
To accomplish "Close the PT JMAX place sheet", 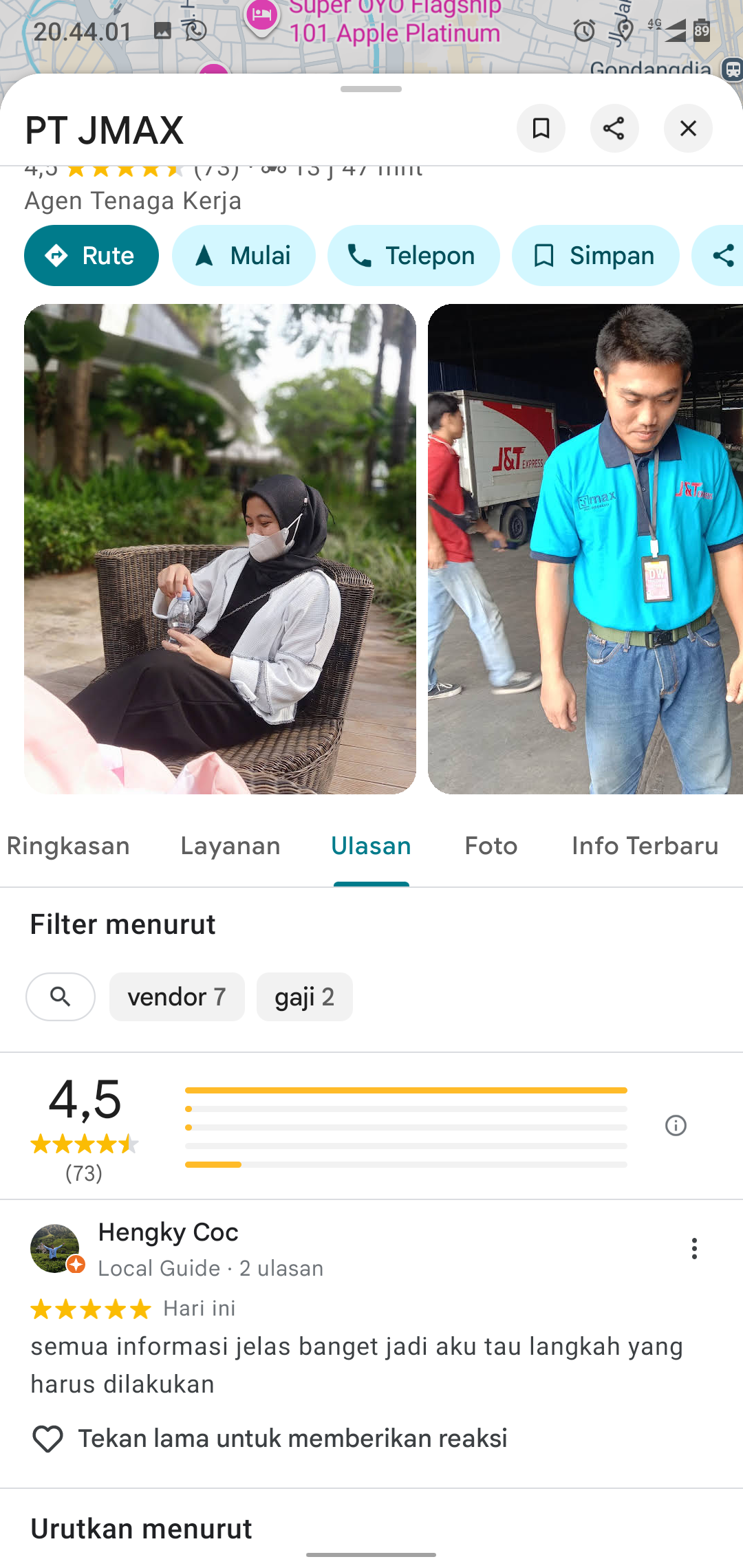I will tap(687, 129).
